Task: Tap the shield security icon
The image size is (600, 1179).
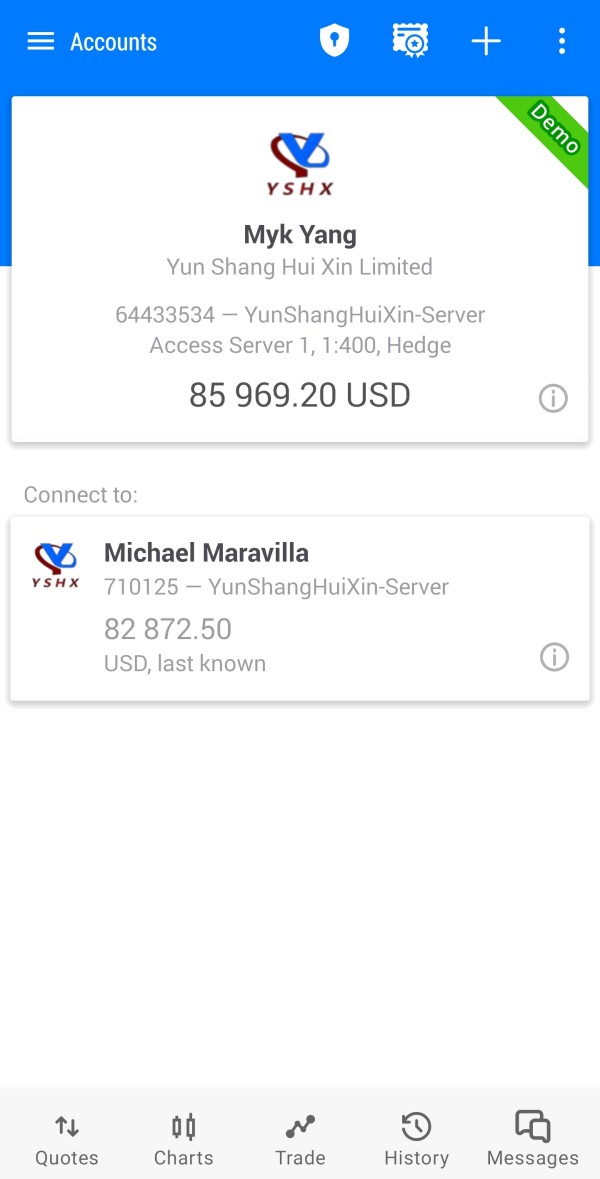Action: 335,41
